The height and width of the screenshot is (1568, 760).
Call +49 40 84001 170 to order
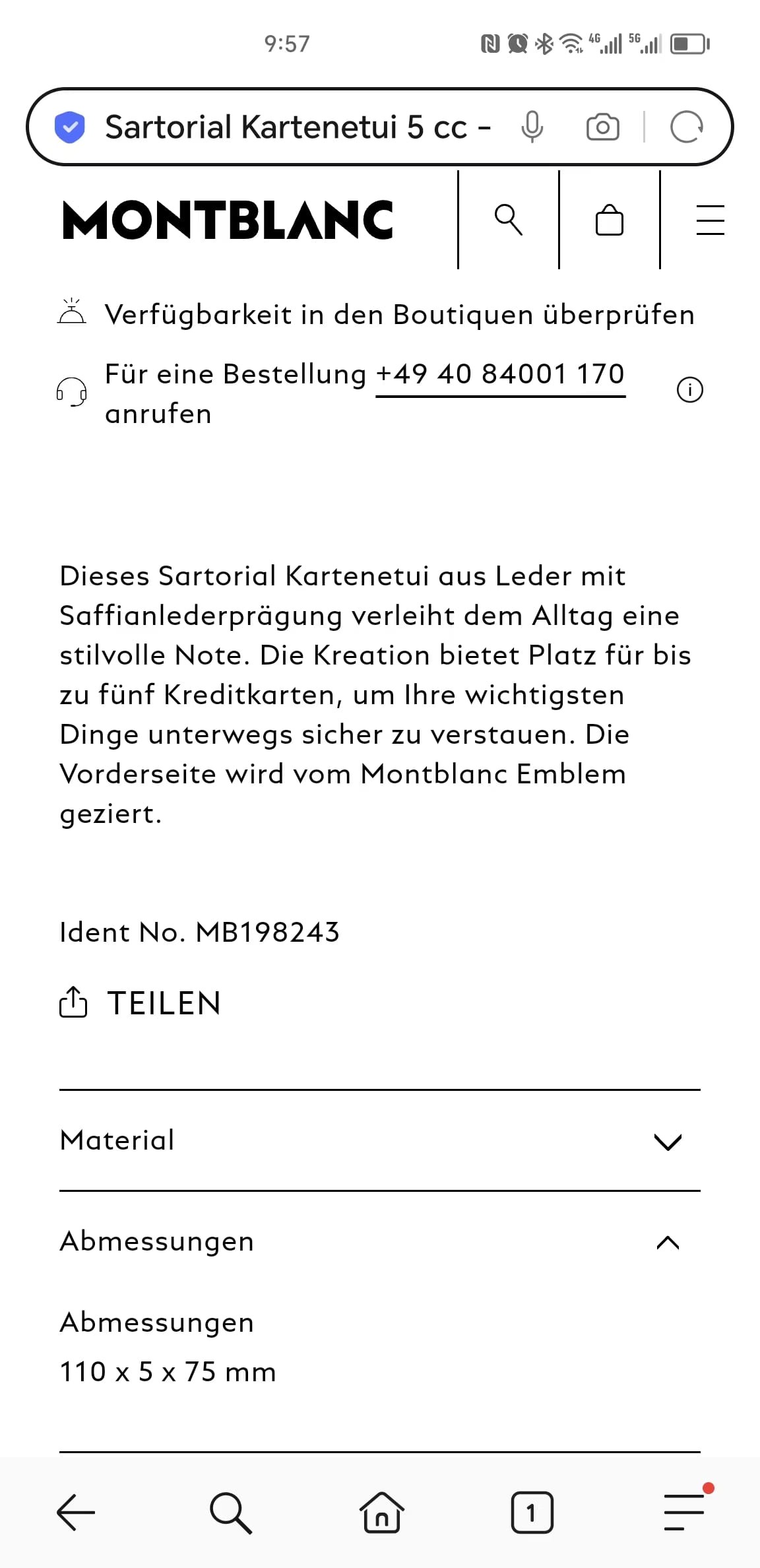pyautogui.click(x=500, y=374)
